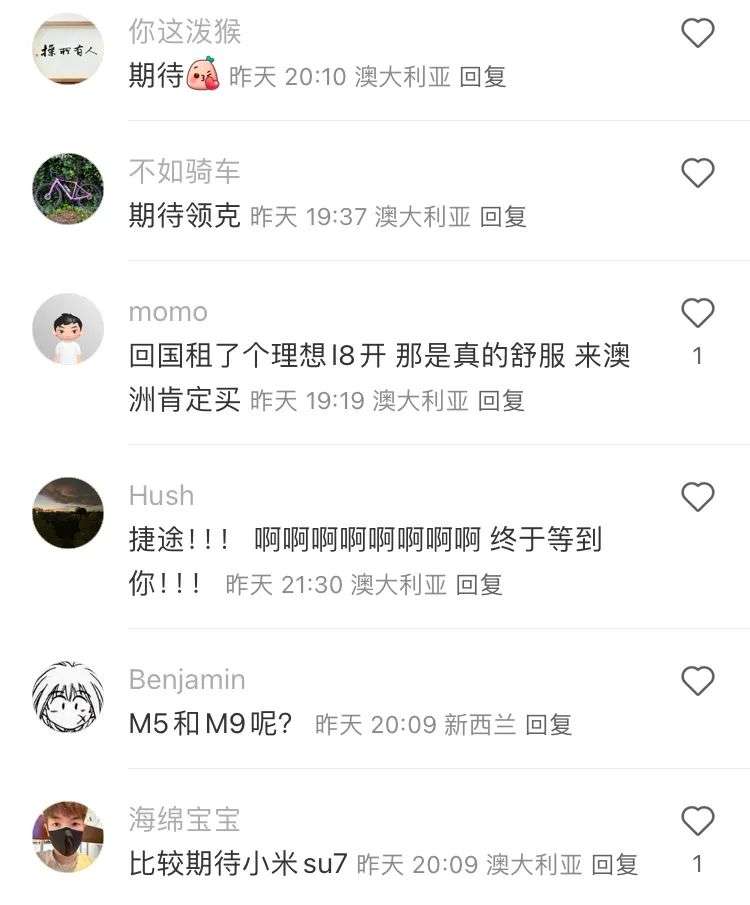The width and height of the screenshot is (750, 905).
Task: Like Hush's comment about 捷途
Action: [697, 497]
